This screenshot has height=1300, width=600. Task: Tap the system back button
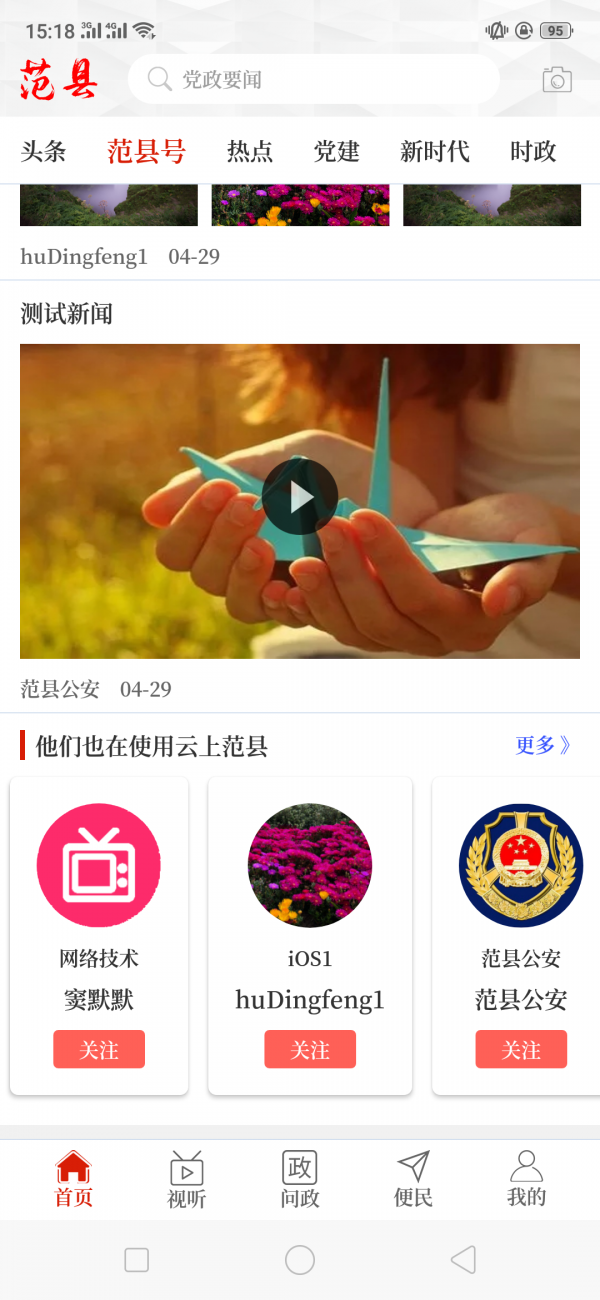[x=462, y=1260]
